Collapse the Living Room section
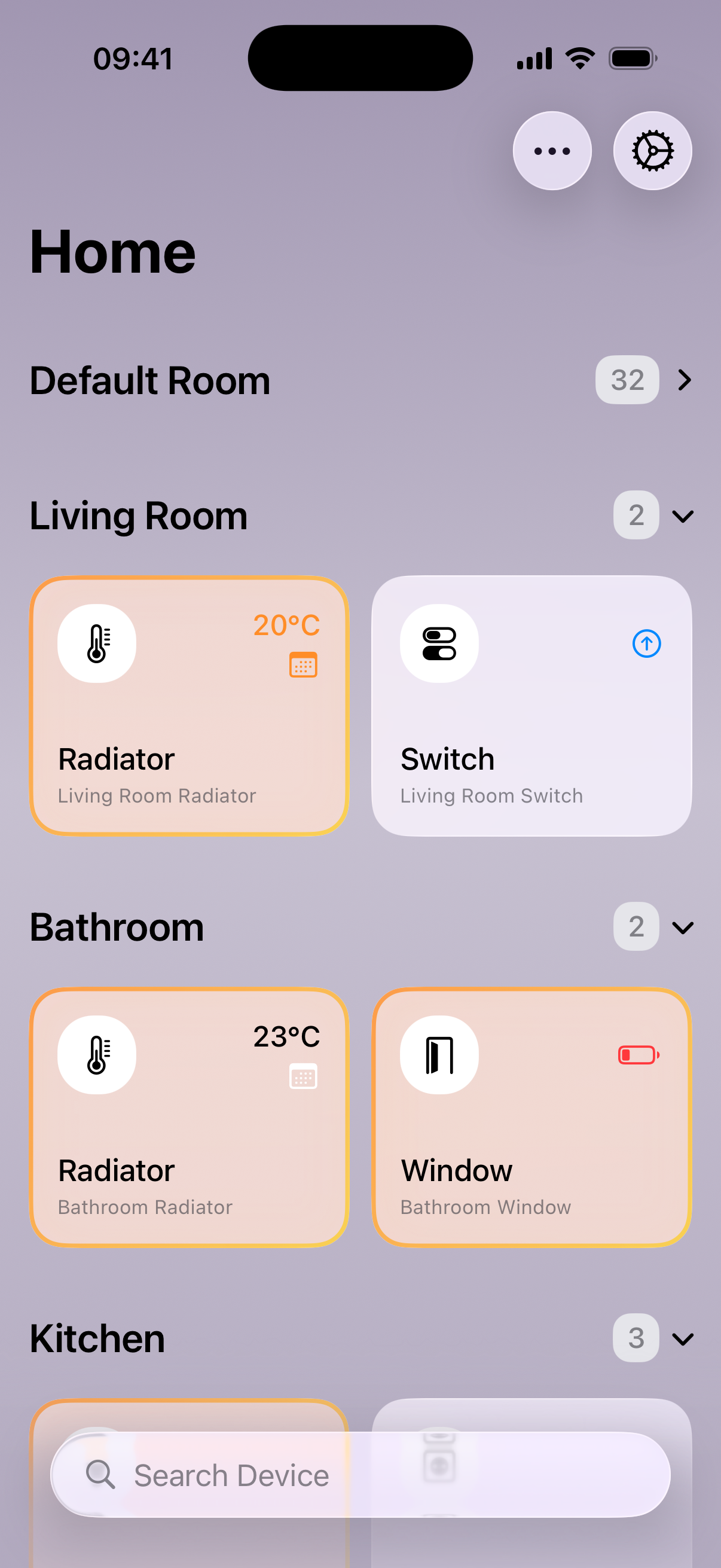Screen dimensions: 721x1568 tap(683, 515)
